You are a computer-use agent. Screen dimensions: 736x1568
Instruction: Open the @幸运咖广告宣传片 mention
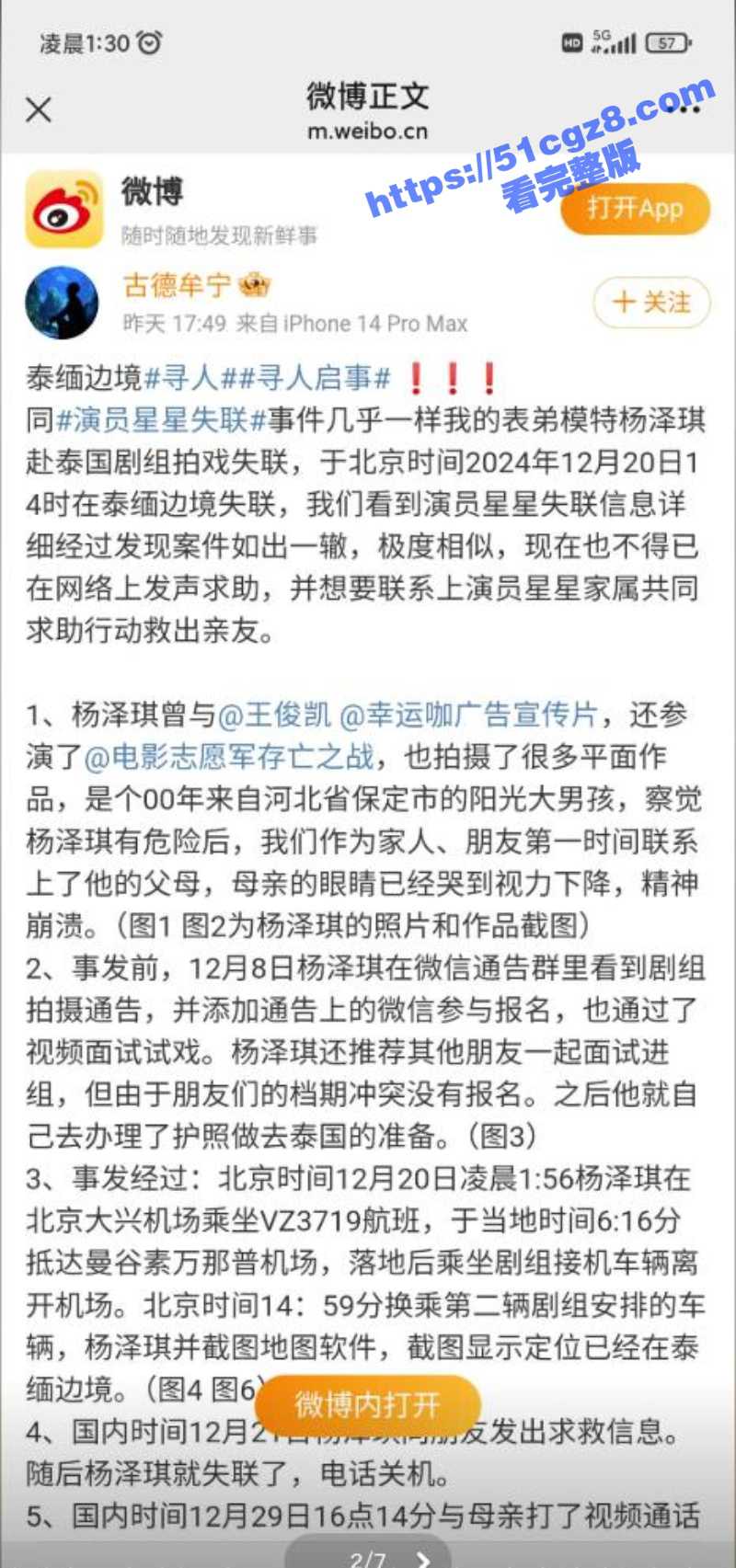[x=469, y=715]
